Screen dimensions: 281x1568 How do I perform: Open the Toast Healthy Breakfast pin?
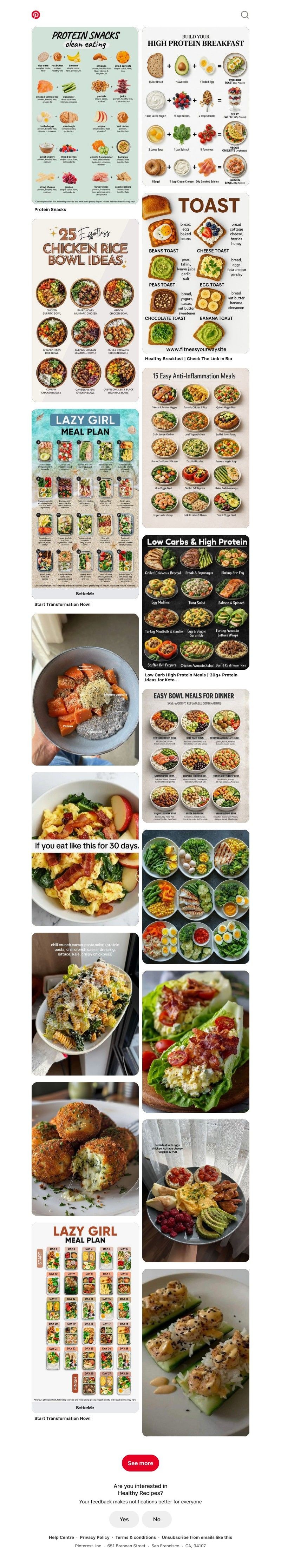click(x=196, y=273)
